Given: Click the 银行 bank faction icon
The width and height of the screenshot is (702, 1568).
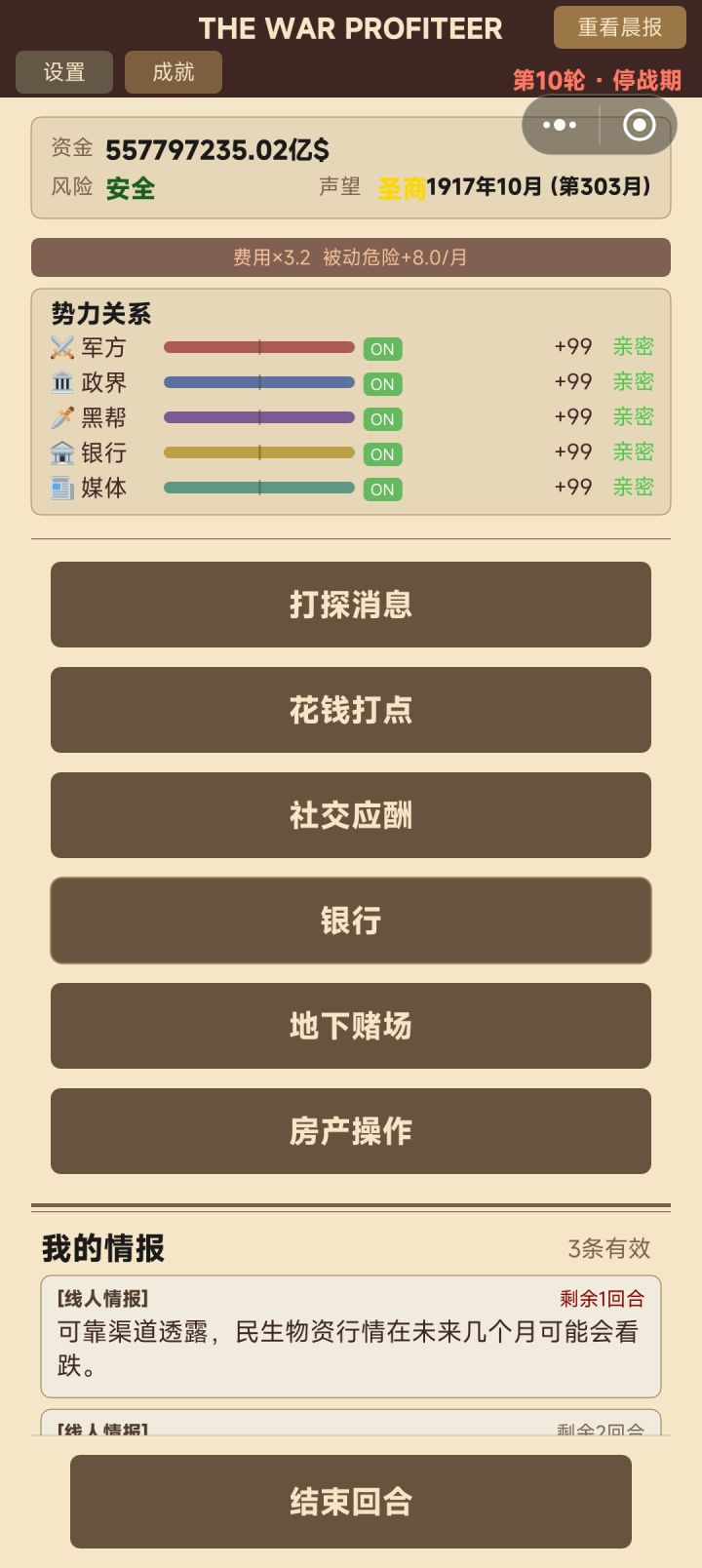Looking at the screenshot, I should pyautogui.click(x=60, y=453).
